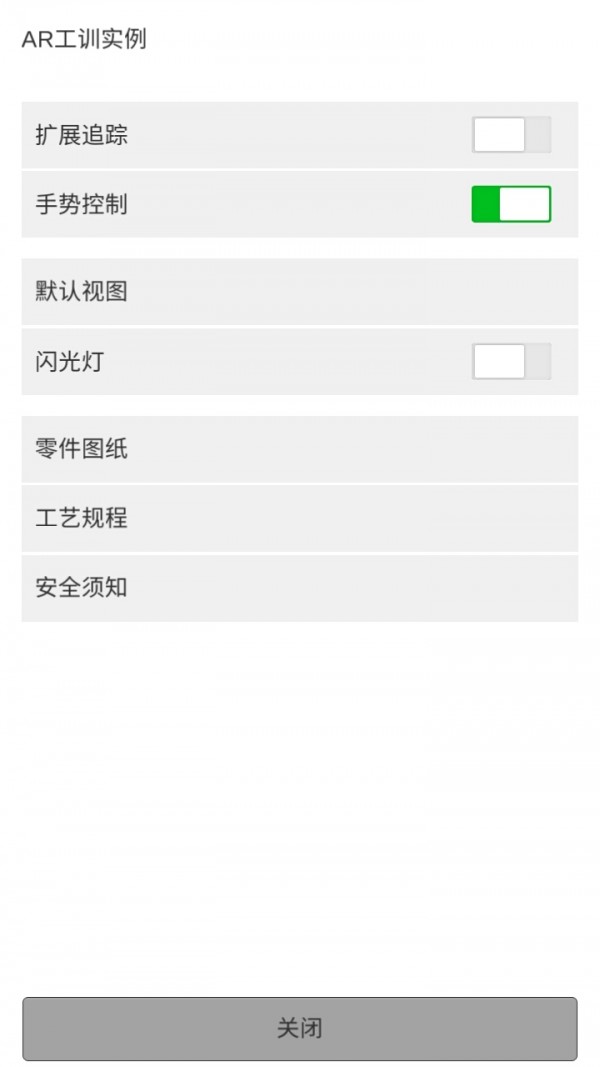Turn on the 闪光灯 switch
Screen dimensions: 600x1067
(511, 361)
